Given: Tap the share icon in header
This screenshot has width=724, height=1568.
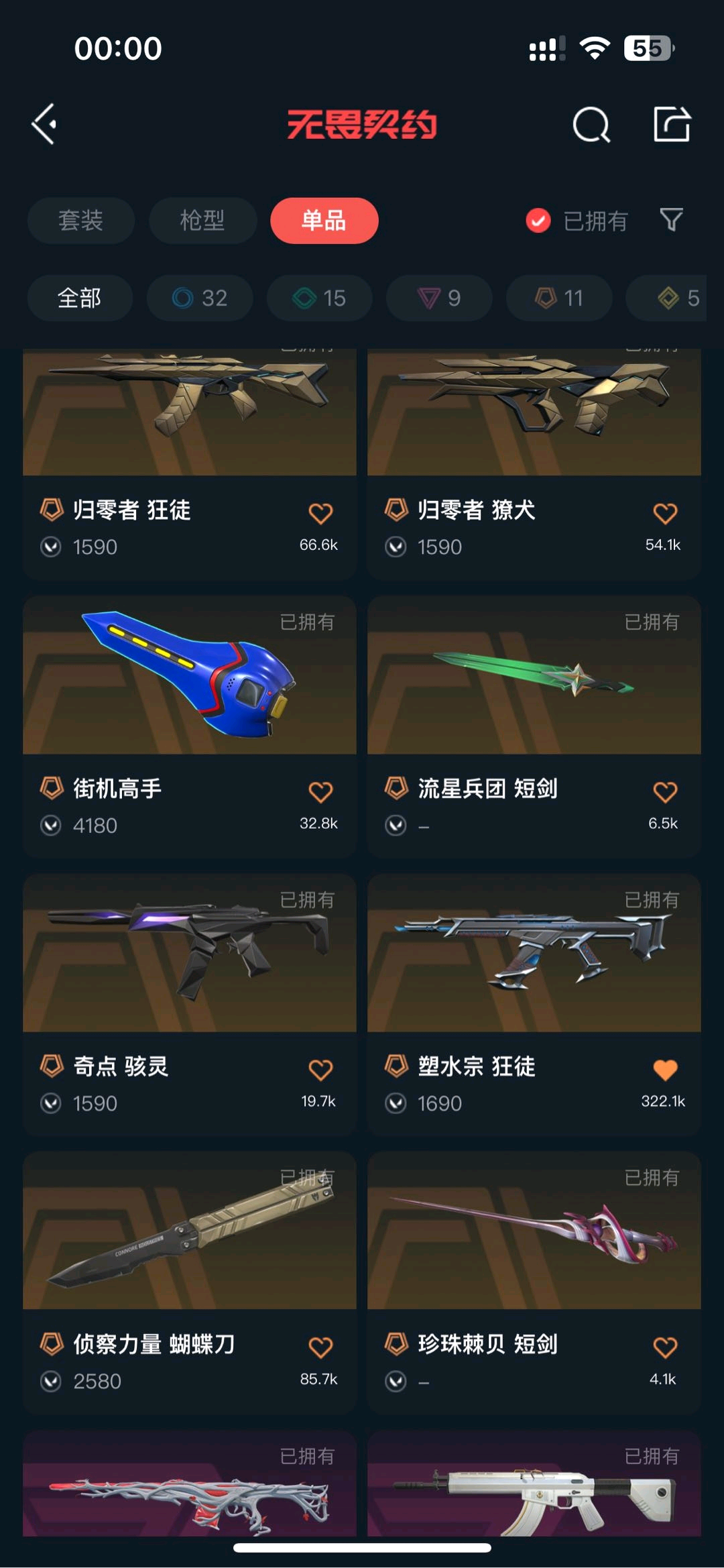Looking at the screenshot, I should click(x=672, y=124).
